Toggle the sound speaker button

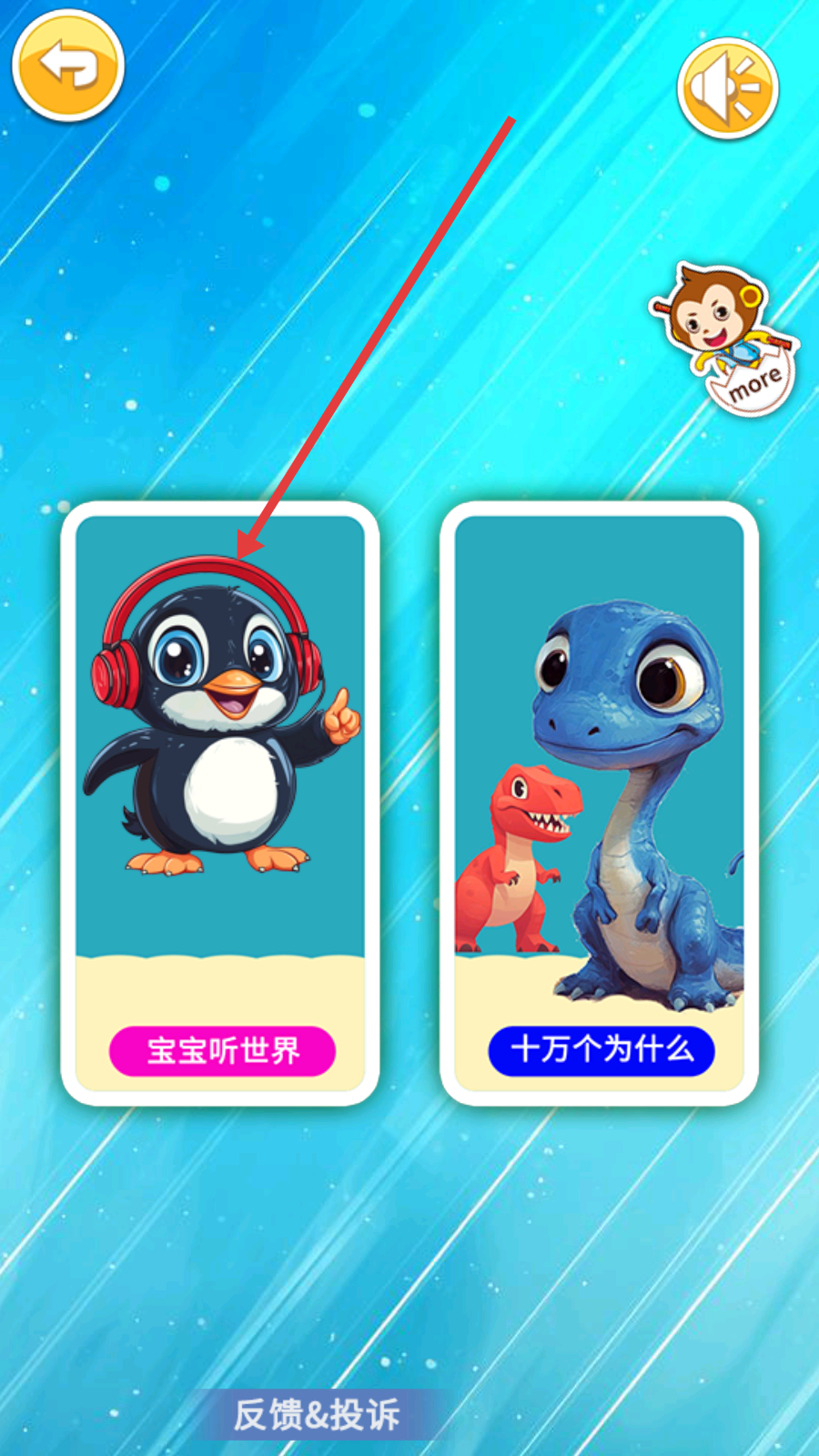click(727, 88)
